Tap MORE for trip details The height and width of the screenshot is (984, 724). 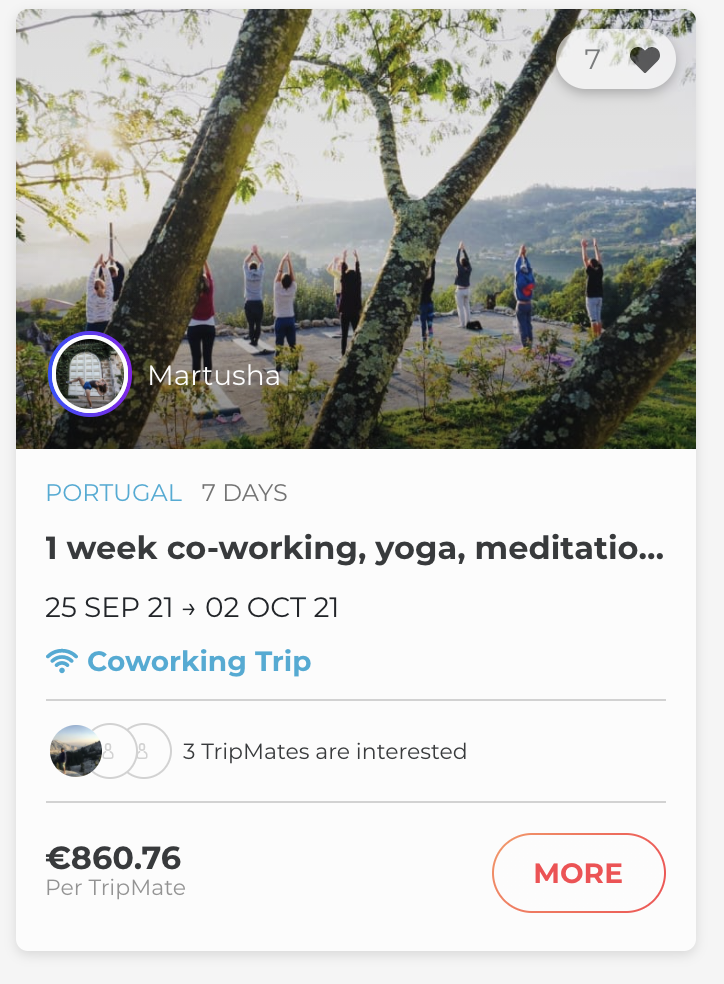(x=578, y=873)
